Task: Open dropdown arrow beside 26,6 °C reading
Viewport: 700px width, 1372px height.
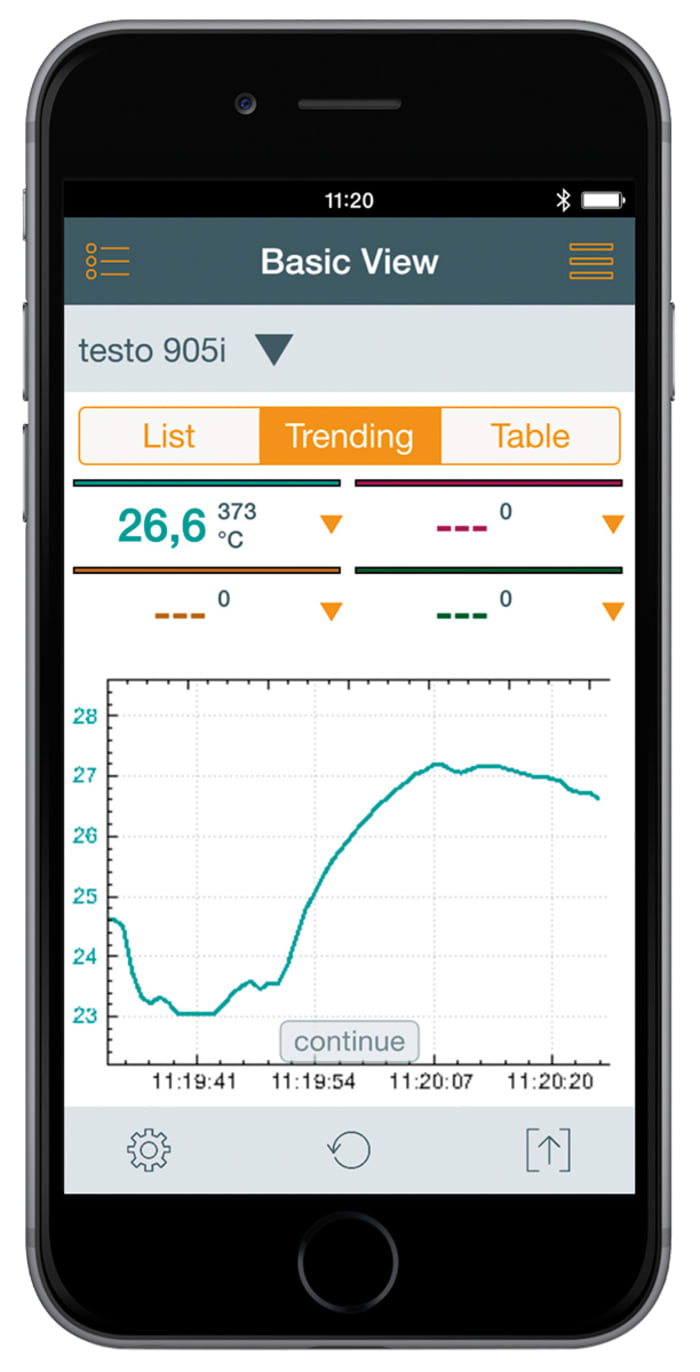Action: (331, 524)
